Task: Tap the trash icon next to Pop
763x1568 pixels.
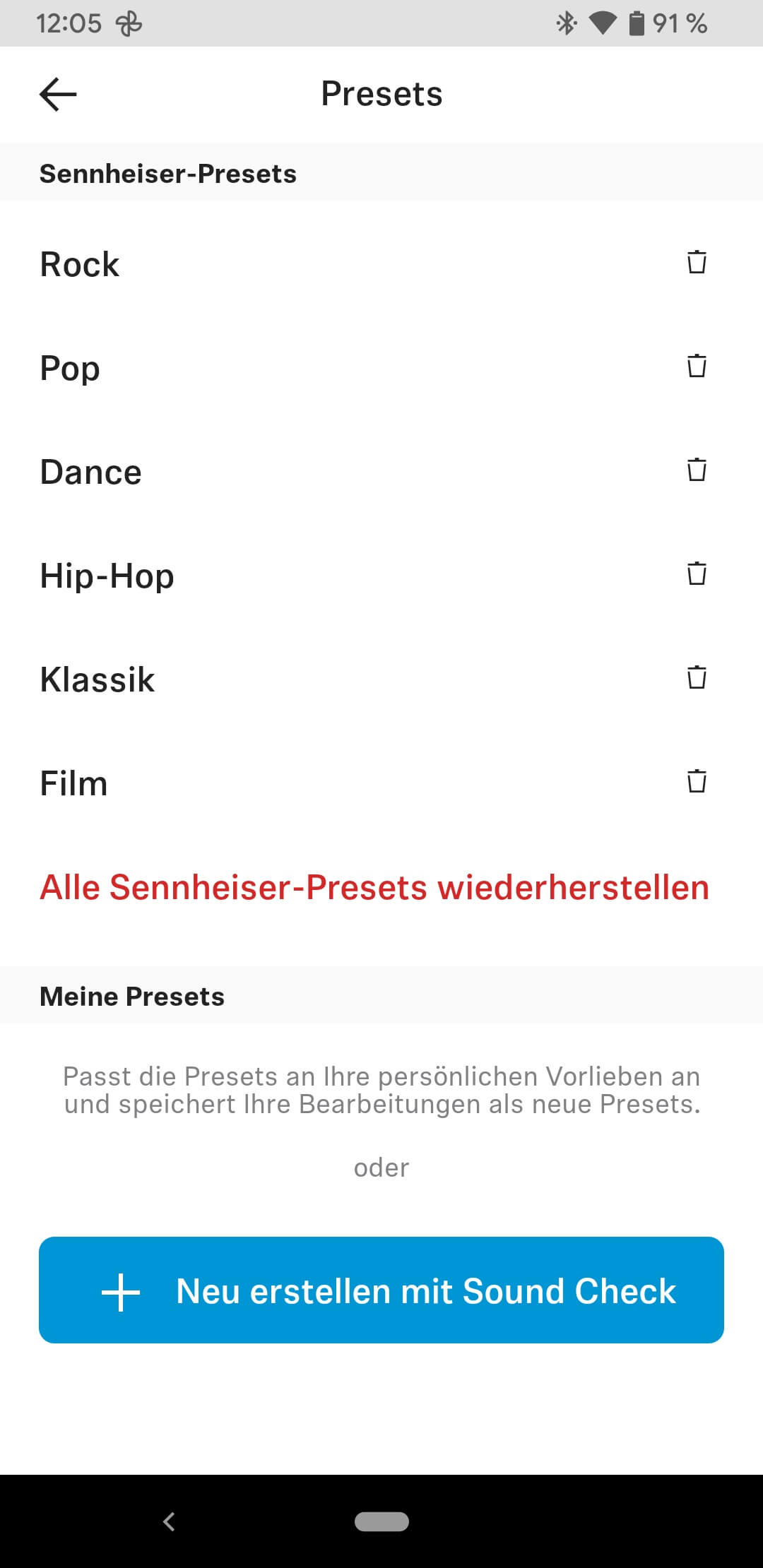Action: (x=697, y=366)
